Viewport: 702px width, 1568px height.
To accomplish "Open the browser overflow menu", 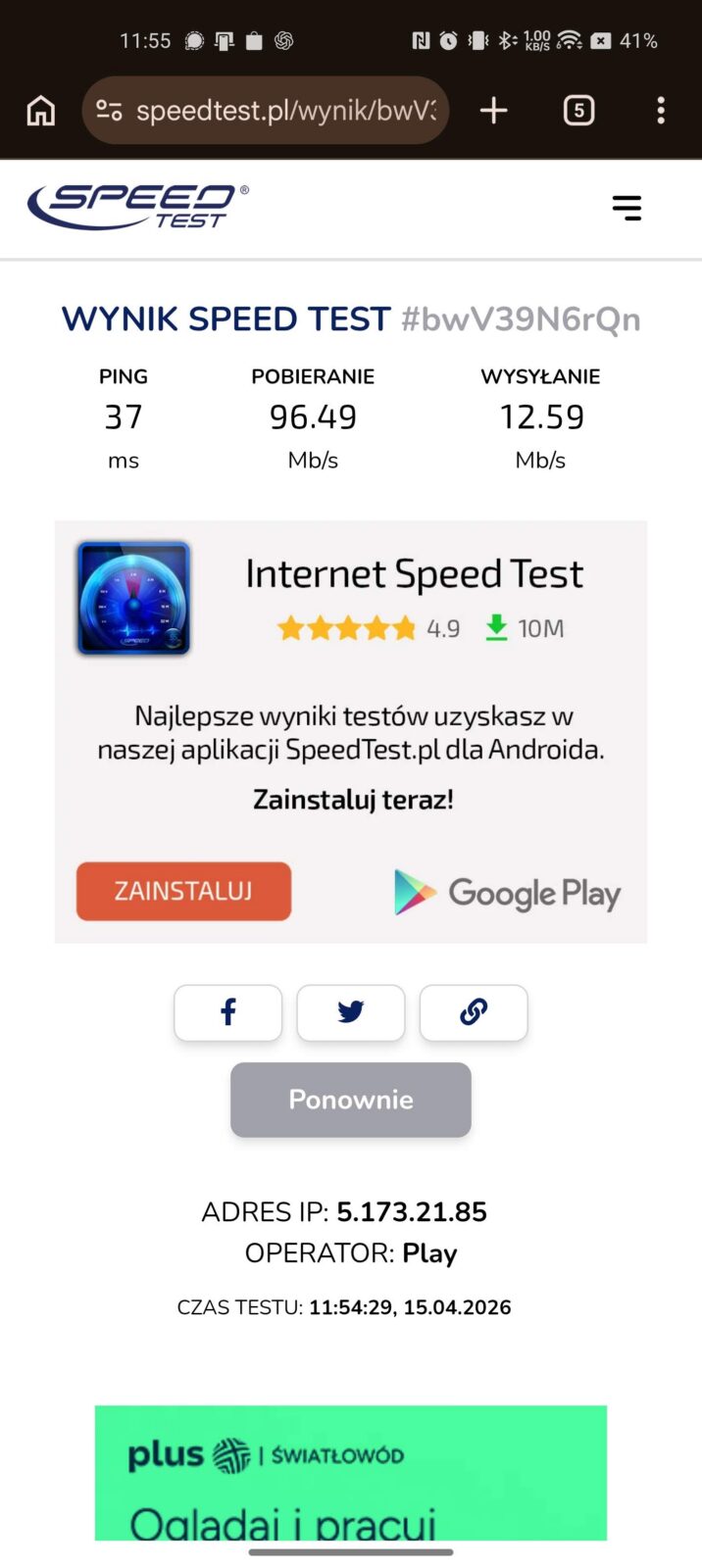I will point(661,111).
